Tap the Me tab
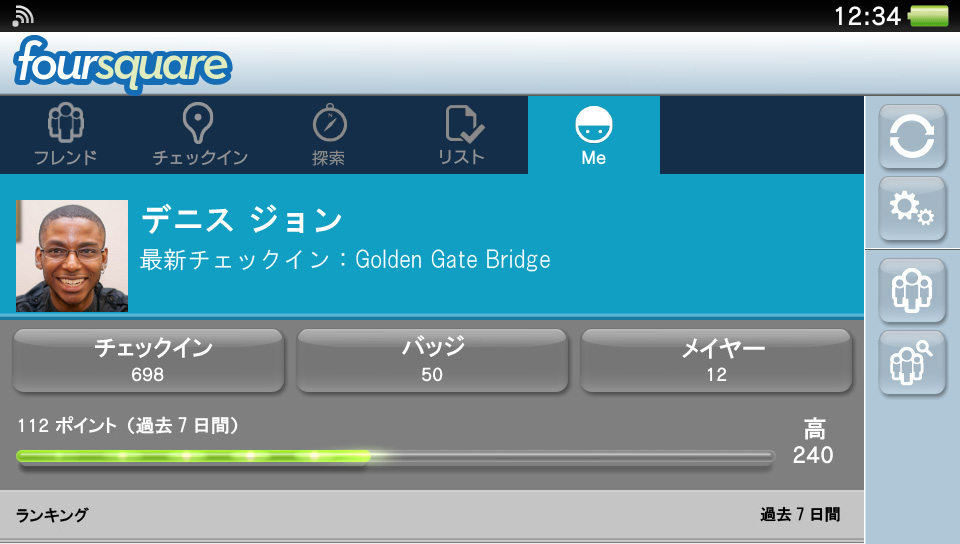960x544 pixels. pyautogui.click(x=593, y=135)
